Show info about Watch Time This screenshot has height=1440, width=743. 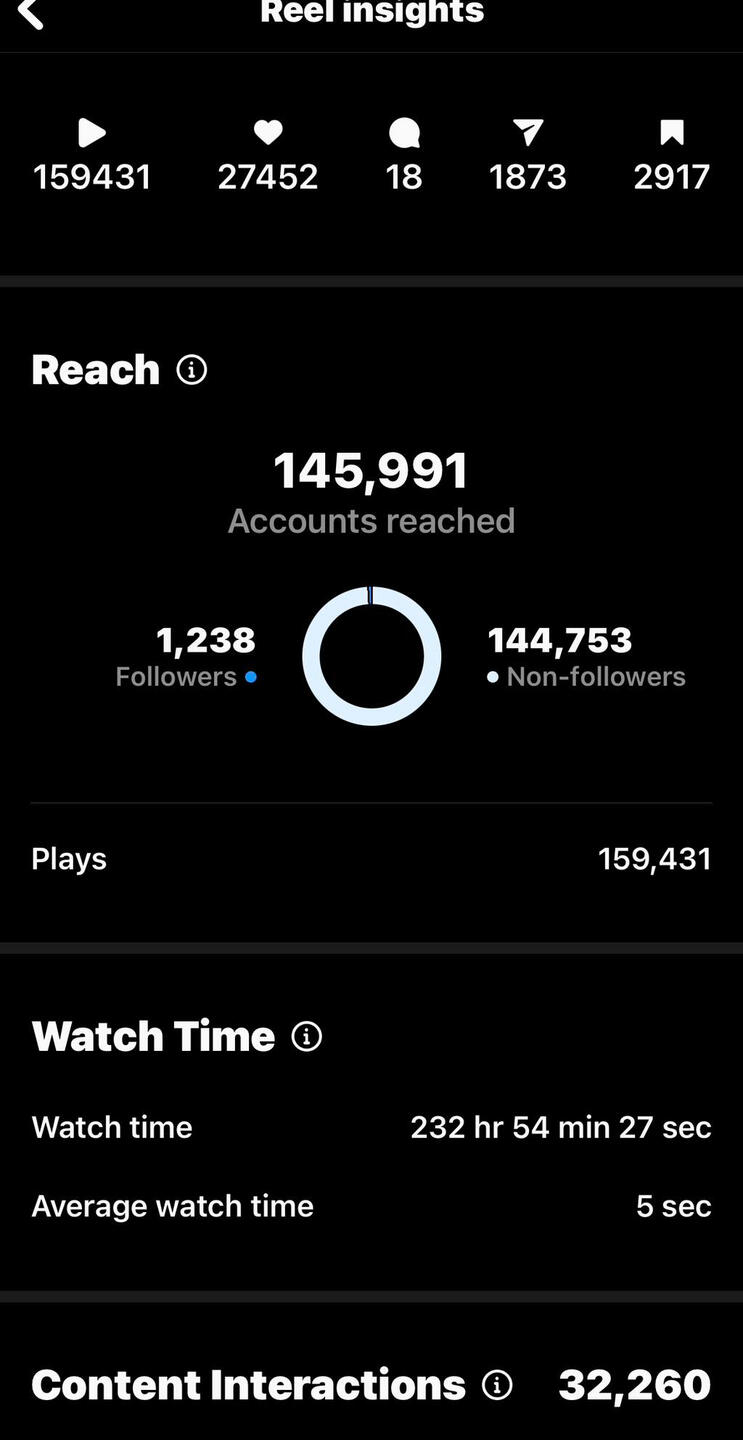point(307,1036)
